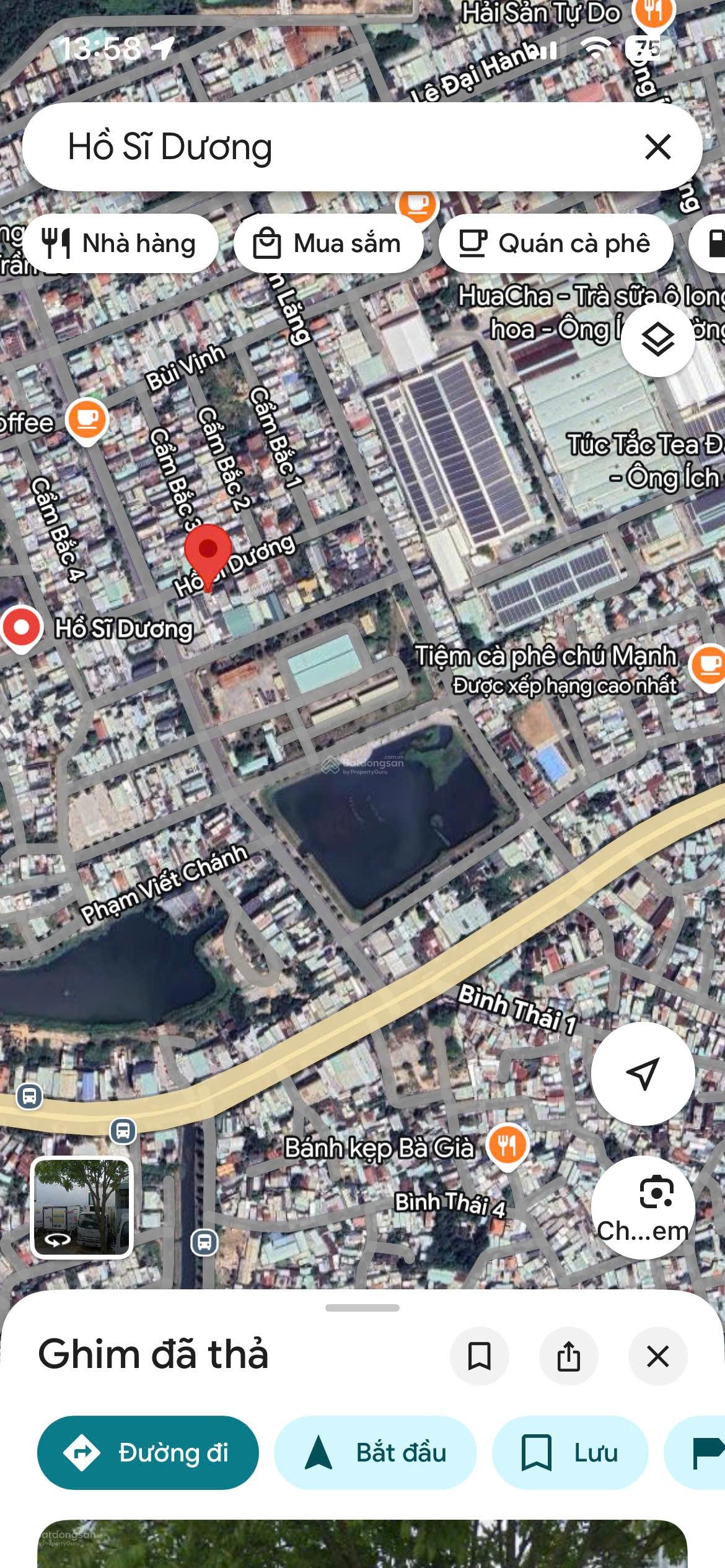Close the Ghim đã thả panel

pos(657,1356)
